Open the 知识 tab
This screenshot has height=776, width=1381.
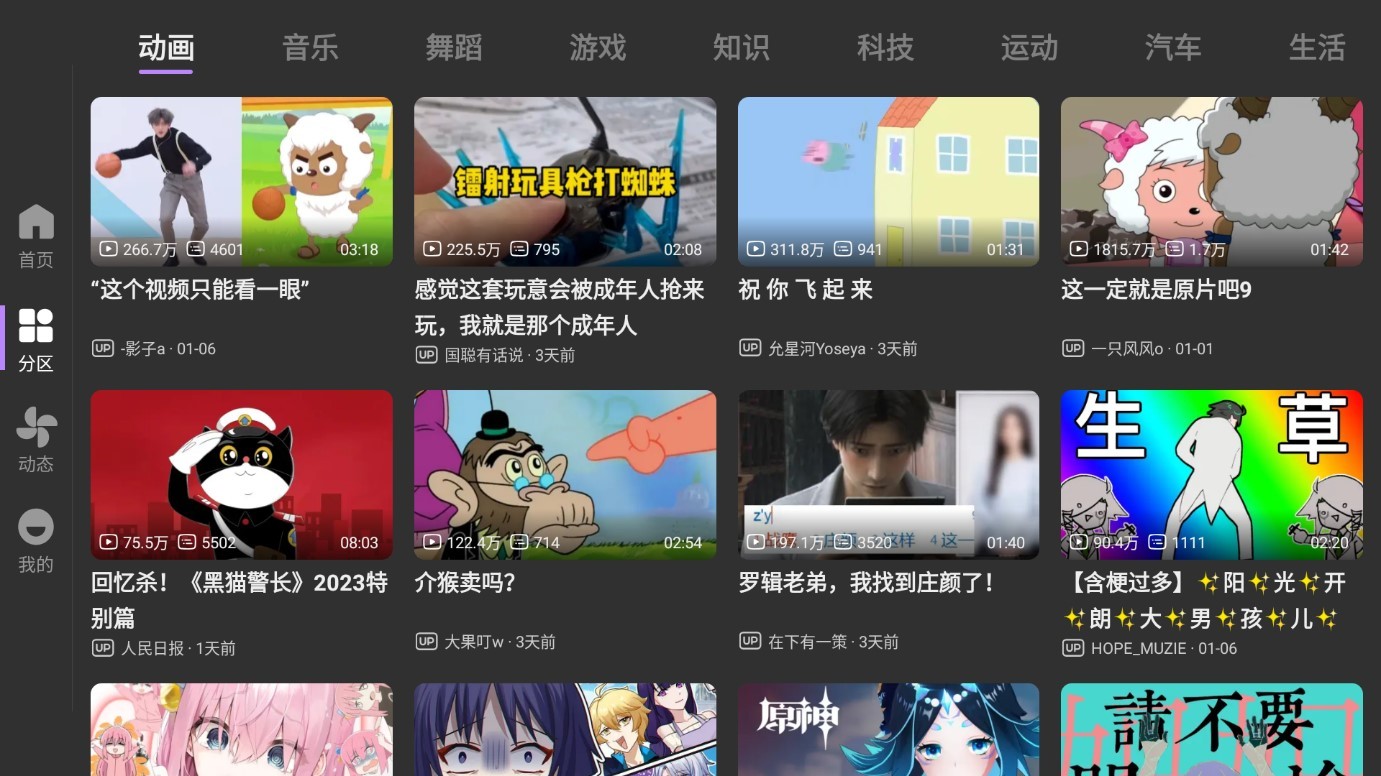pos(741,47)
